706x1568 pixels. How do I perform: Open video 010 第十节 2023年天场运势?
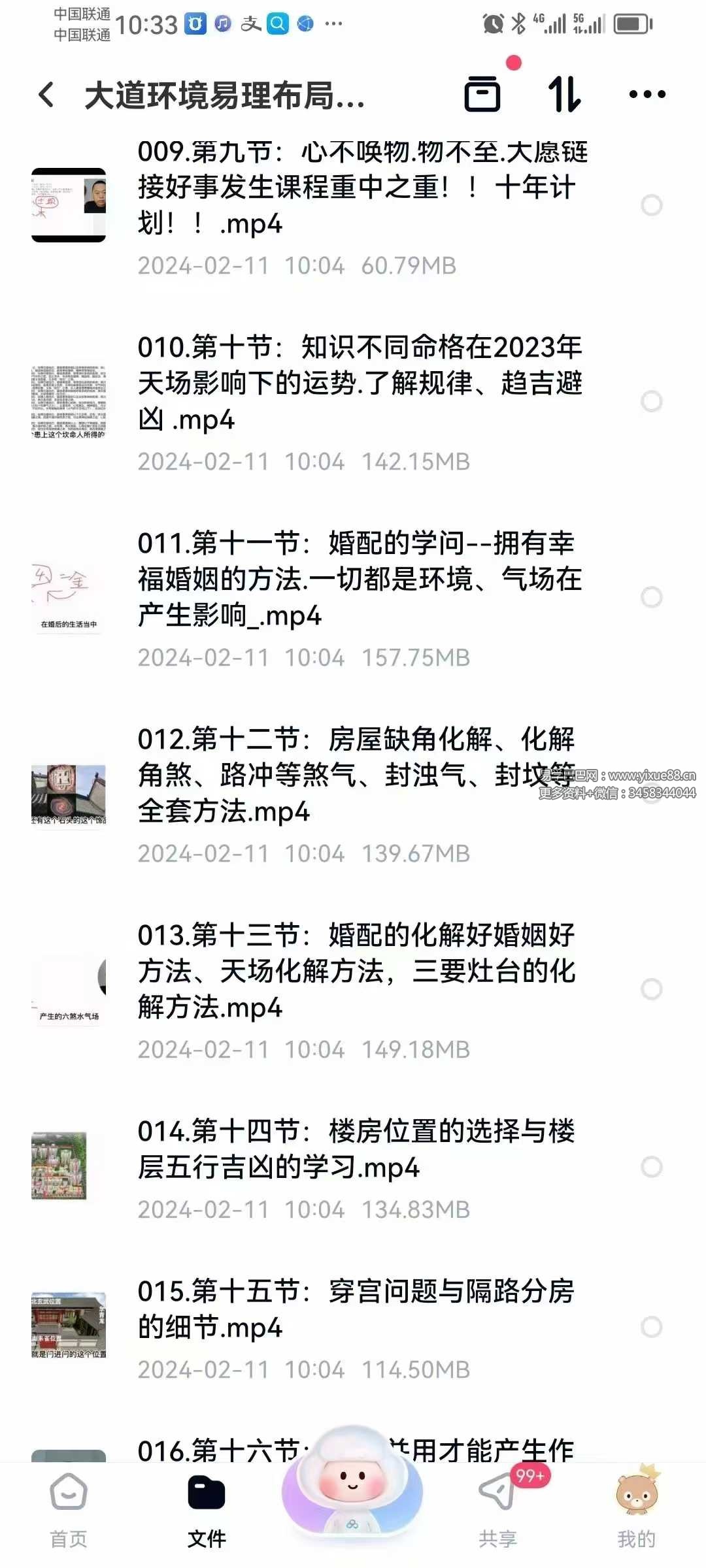point(360,384)
